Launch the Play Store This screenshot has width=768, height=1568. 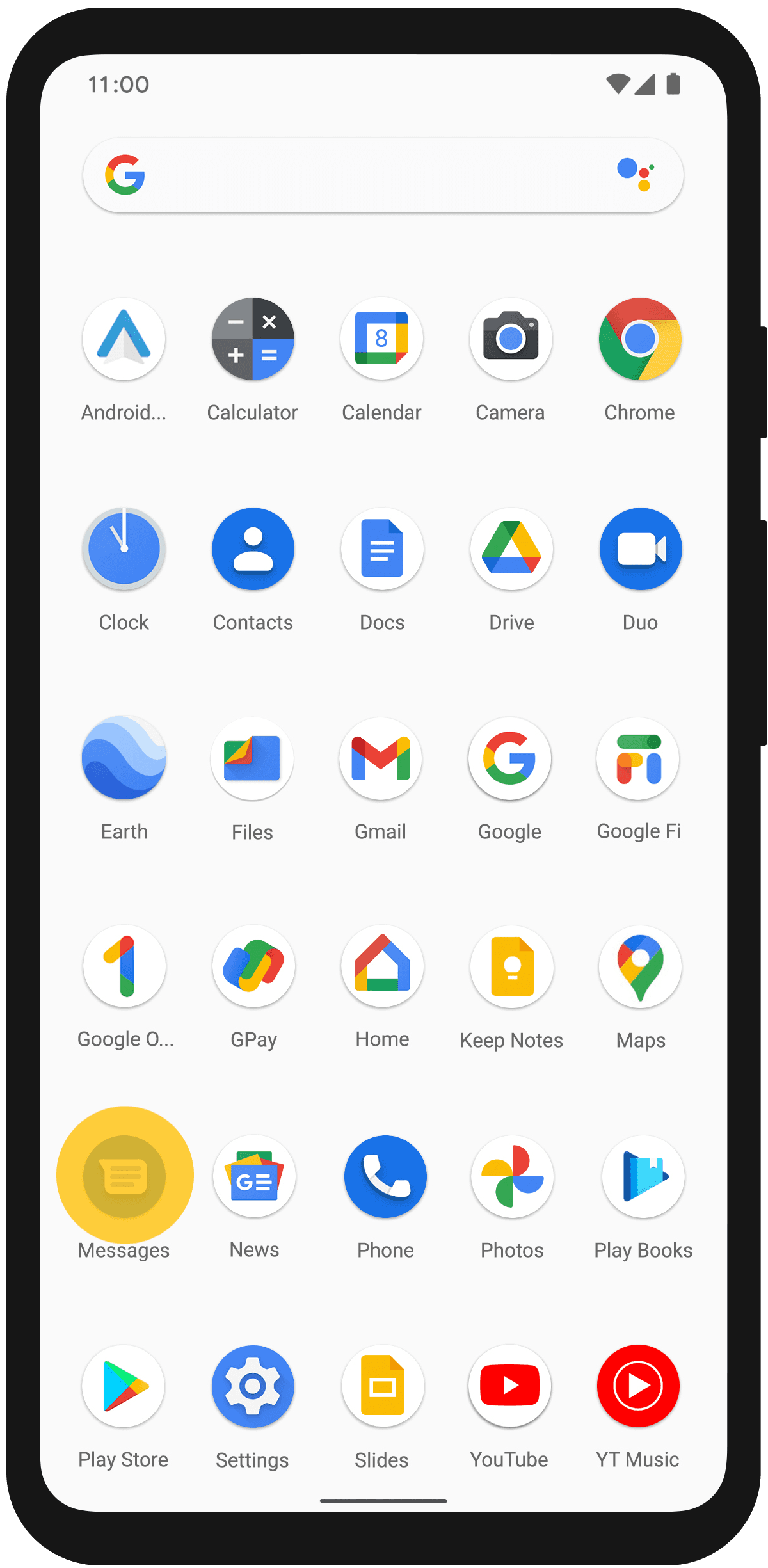click(x=124, y=1386)
